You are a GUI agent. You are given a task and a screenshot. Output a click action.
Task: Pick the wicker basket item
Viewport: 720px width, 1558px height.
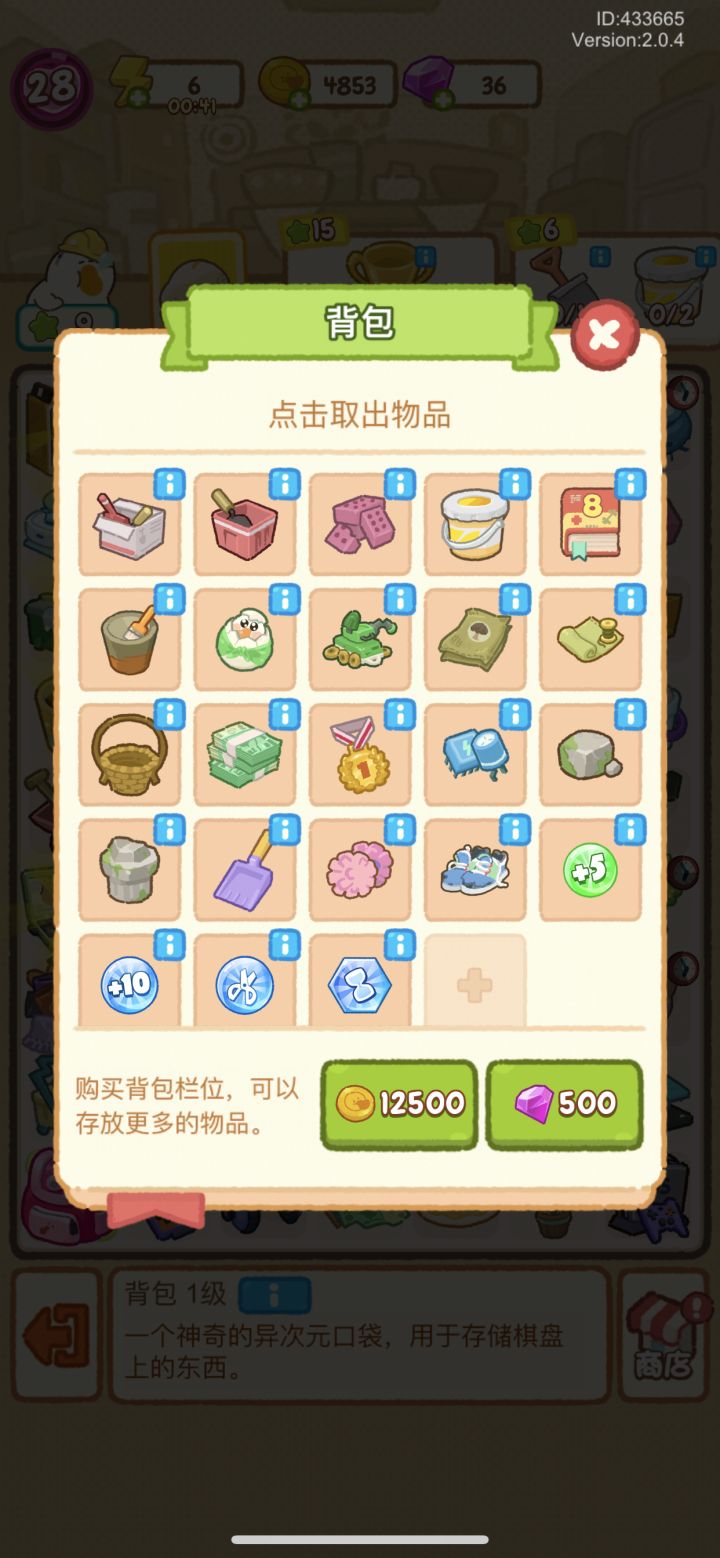click(130, 755)
